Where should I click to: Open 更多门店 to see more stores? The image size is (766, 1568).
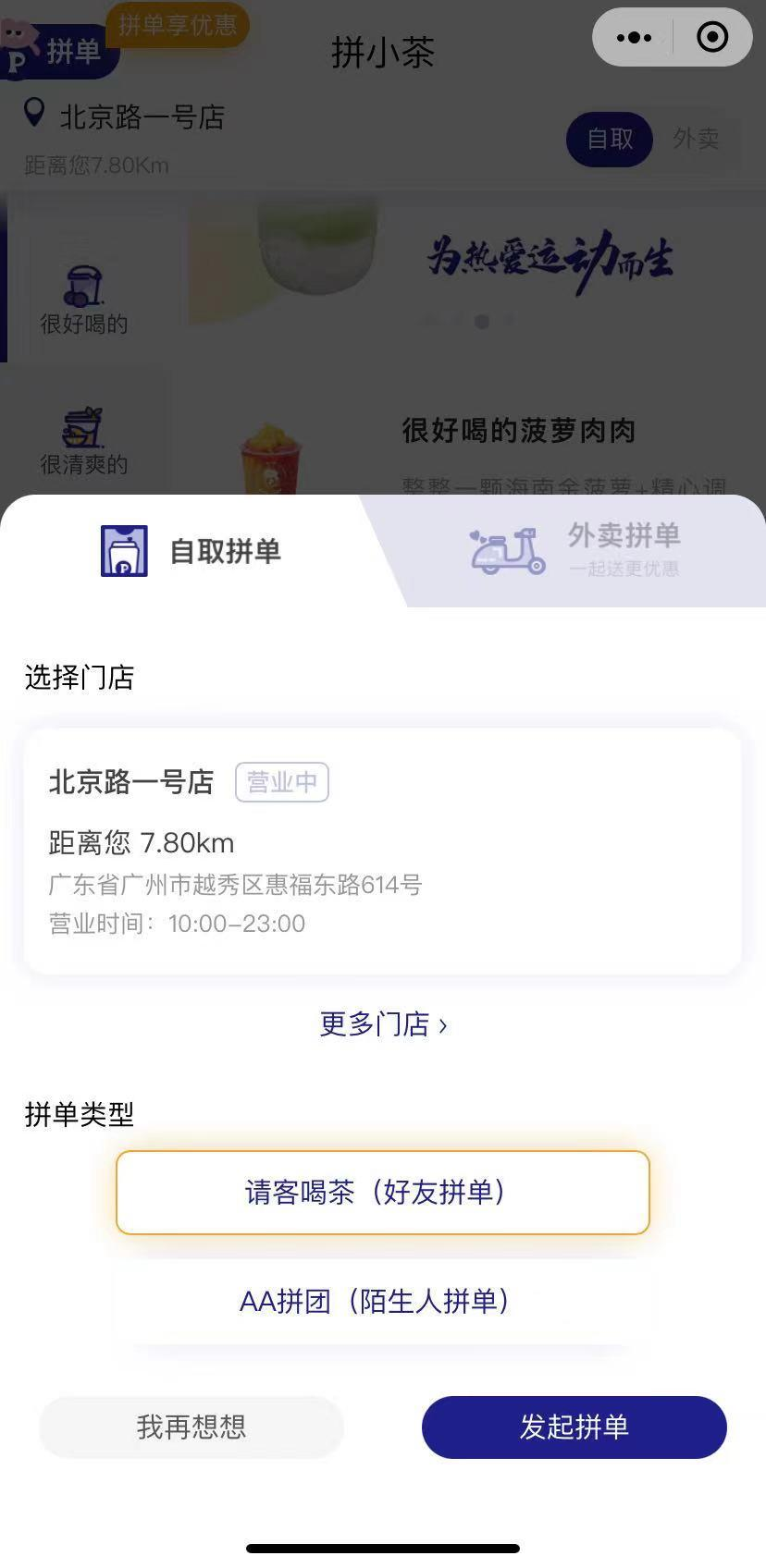click(383, 1024)
